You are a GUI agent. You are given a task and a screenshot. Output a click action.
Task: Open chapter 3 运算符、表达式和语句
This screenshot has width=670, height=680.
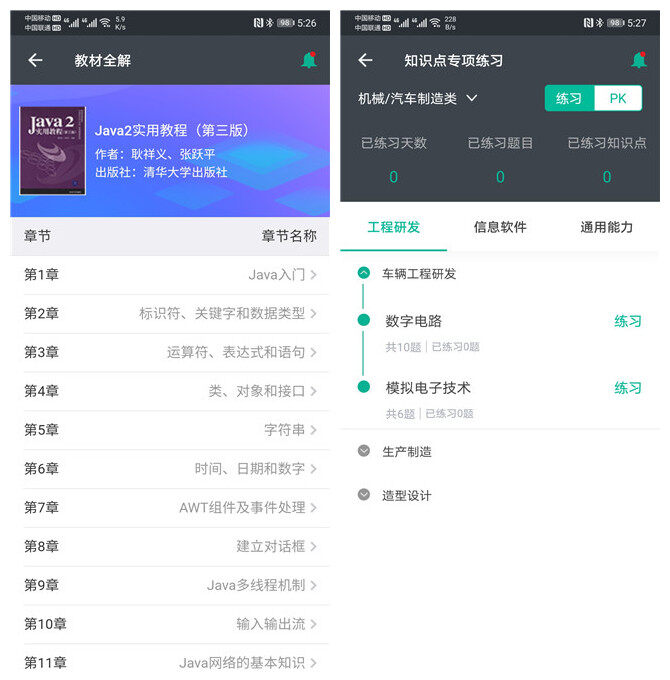(x=170, y=352)
